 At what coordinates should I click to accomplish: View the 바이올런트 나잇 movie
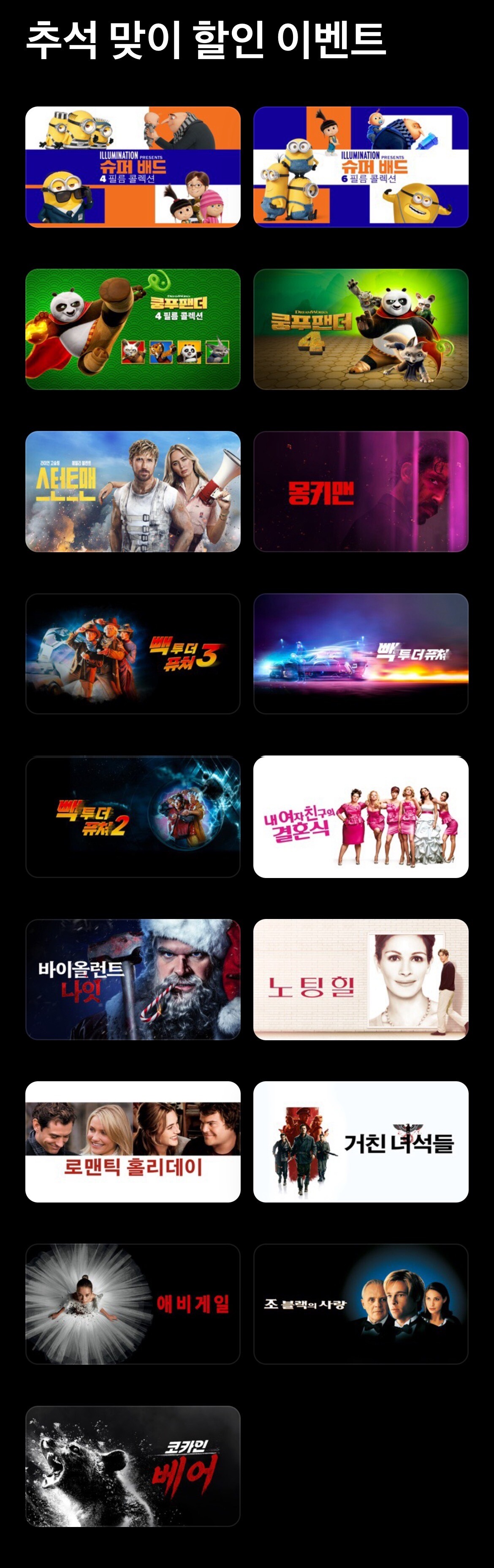(133, 979)
